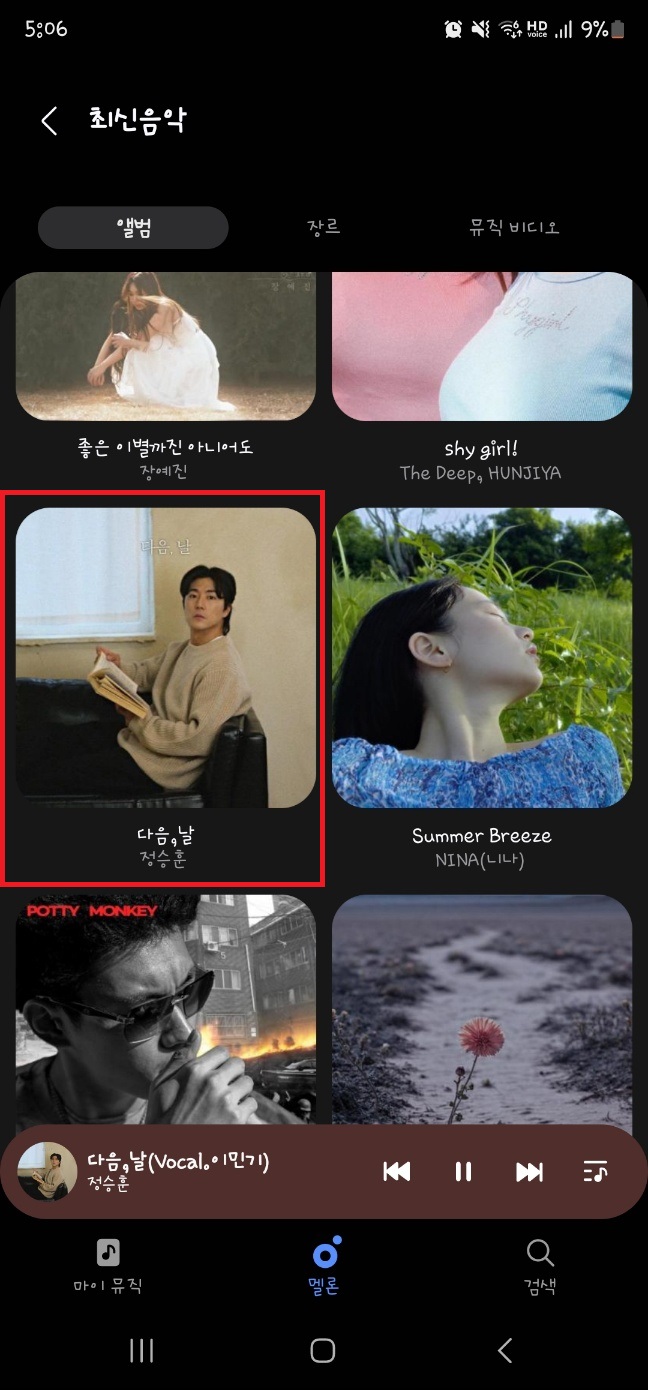Open the flower cover album
The height and width of the screenshot is (1390, 648).
coord(482,1010)
